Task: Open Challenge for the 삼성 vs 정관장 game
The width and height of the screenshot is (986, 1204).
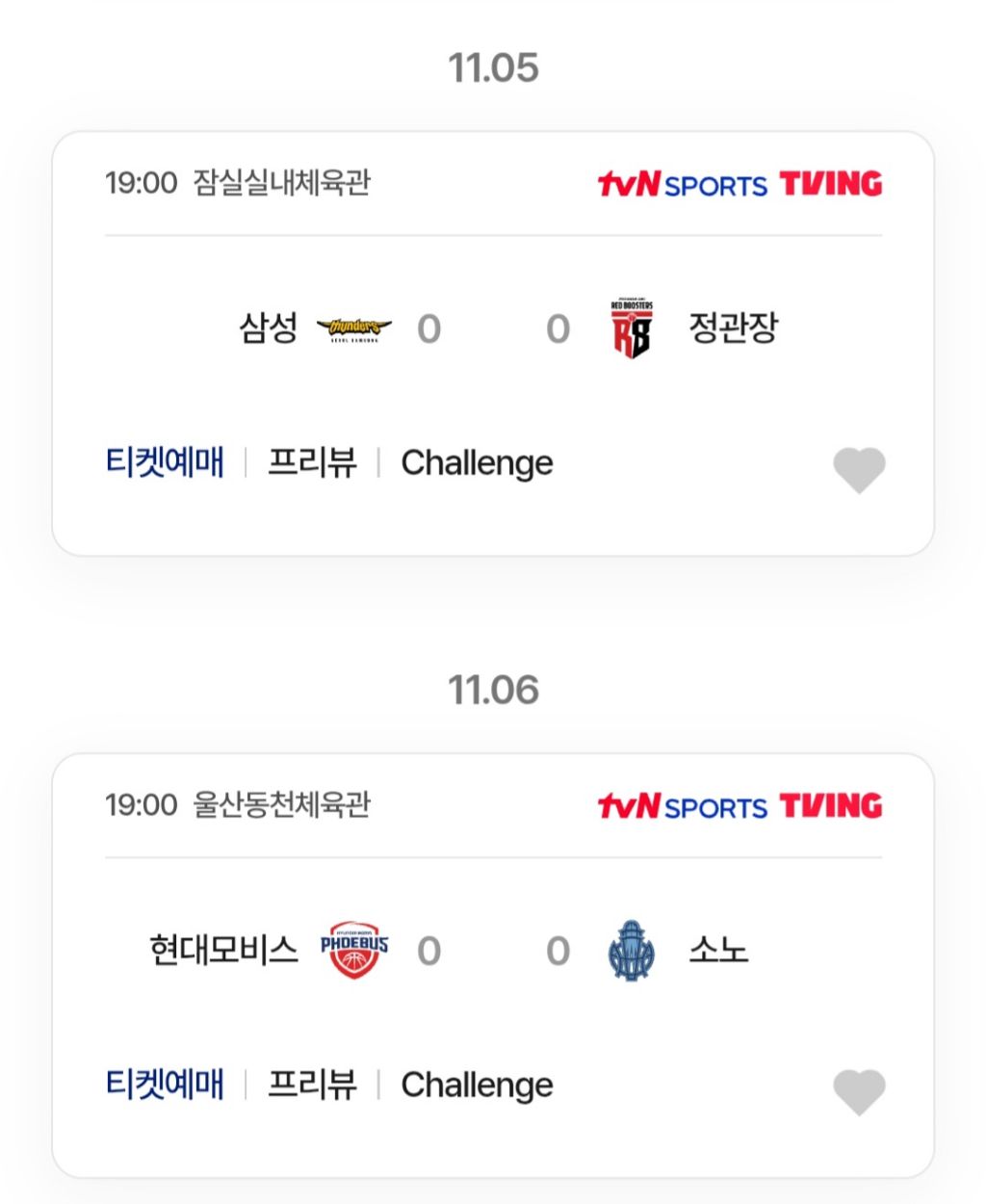Action: pyautogui.click(x=477, y=463)
